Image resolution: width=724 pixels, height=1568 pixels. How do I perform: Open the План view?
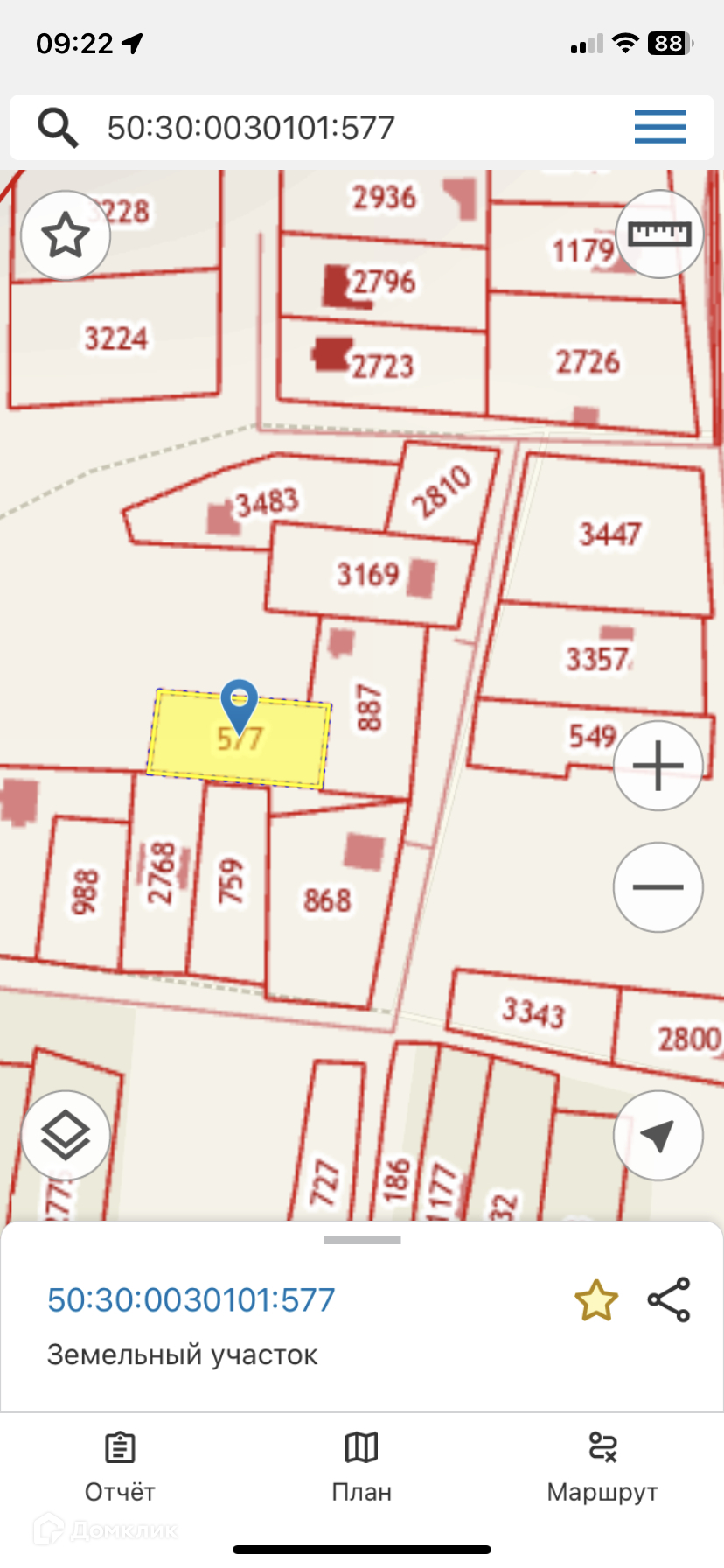click(361, 1467)
